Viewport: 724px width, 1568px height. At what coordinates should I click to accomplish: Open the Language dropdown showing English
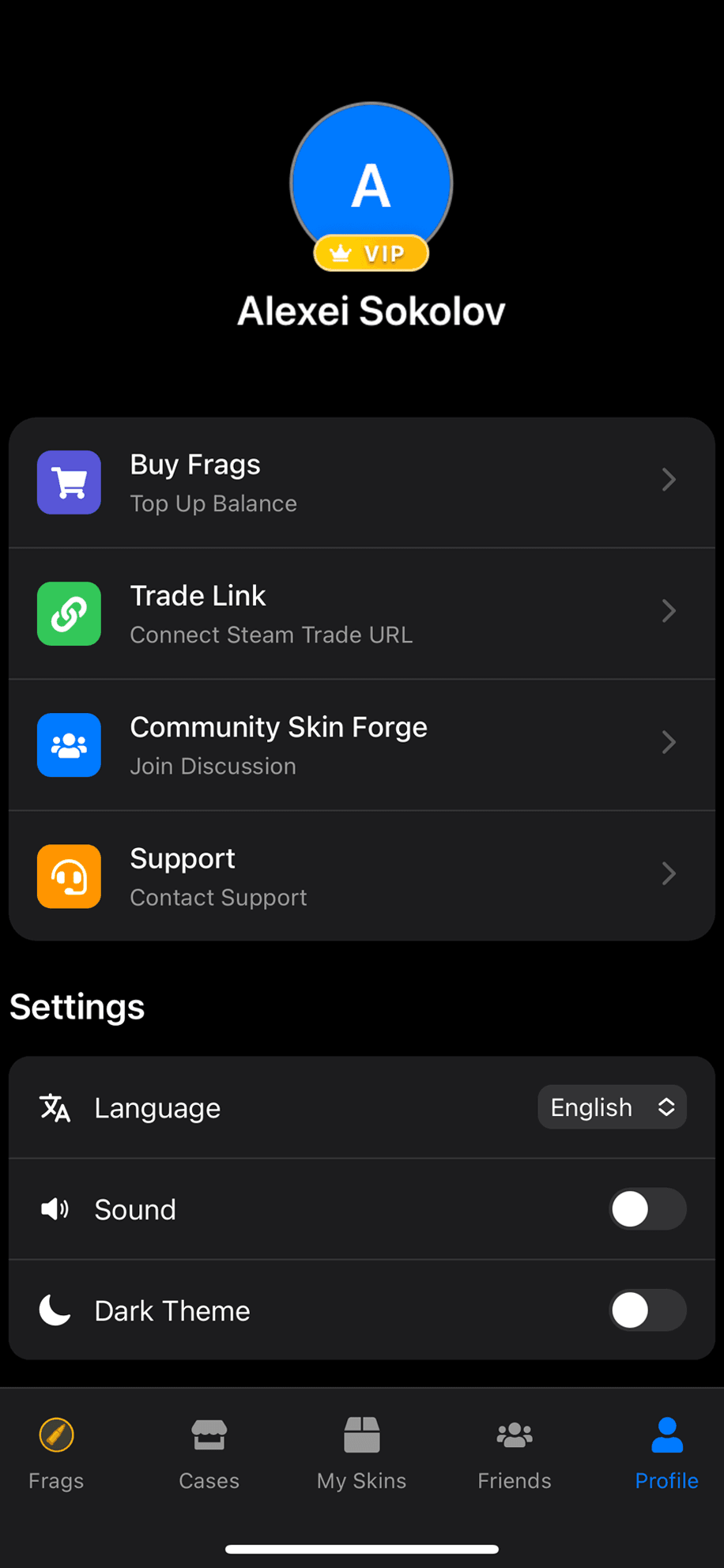pyautogui.click(x=612, y=1107)
